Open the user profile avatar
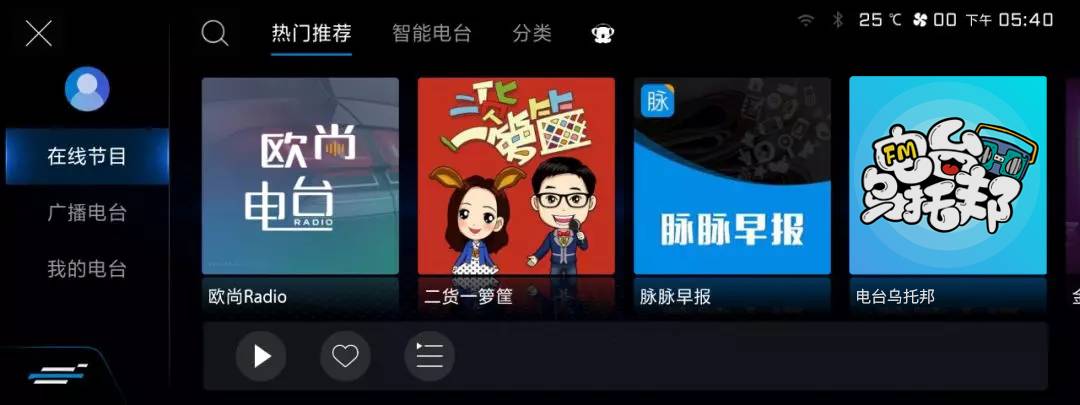 coord(87,89)
